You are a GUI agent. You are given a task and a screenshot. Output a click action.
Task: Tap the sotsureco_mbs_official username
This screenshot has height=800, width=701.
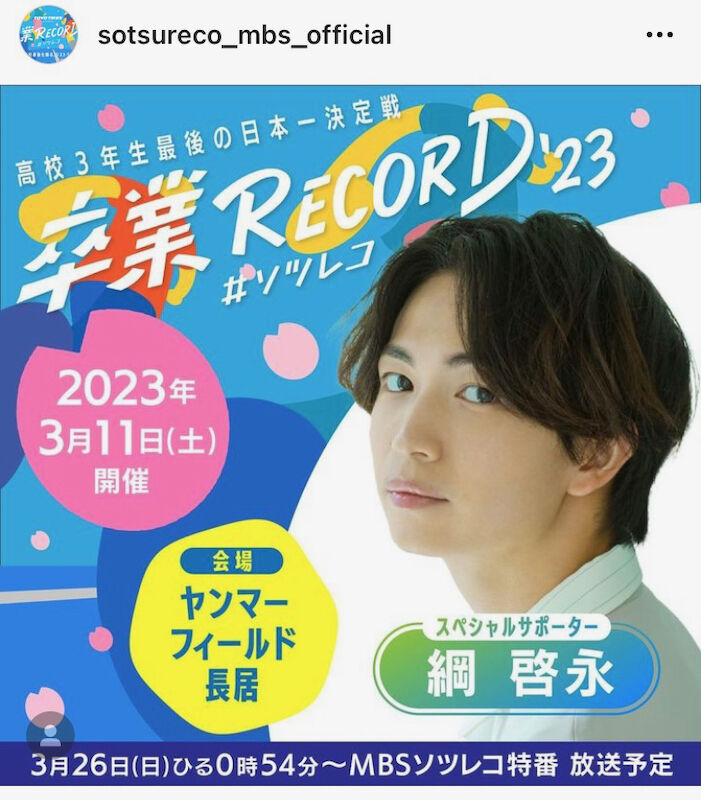coord(244,36)
